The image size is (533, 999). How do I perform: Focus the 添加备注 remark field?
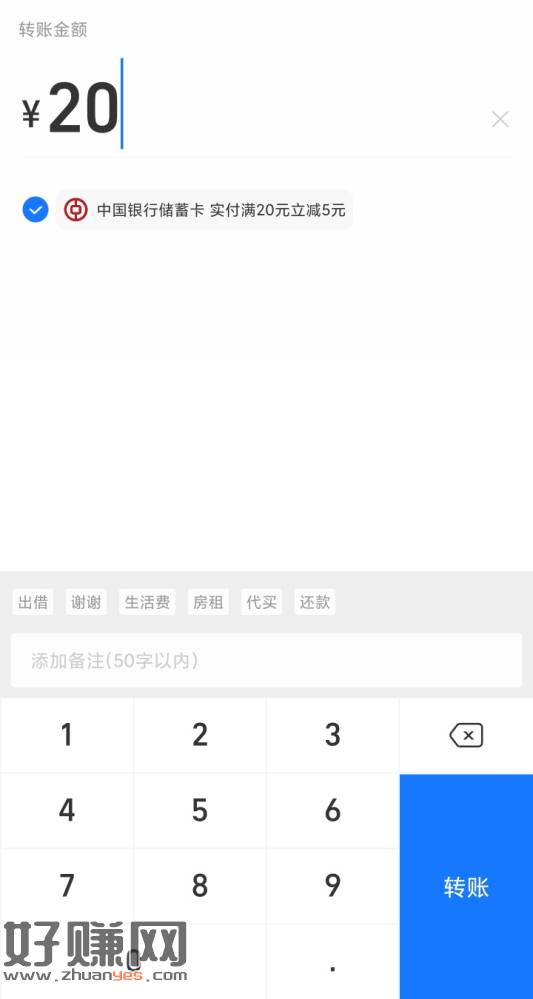[x=266, y=661]
